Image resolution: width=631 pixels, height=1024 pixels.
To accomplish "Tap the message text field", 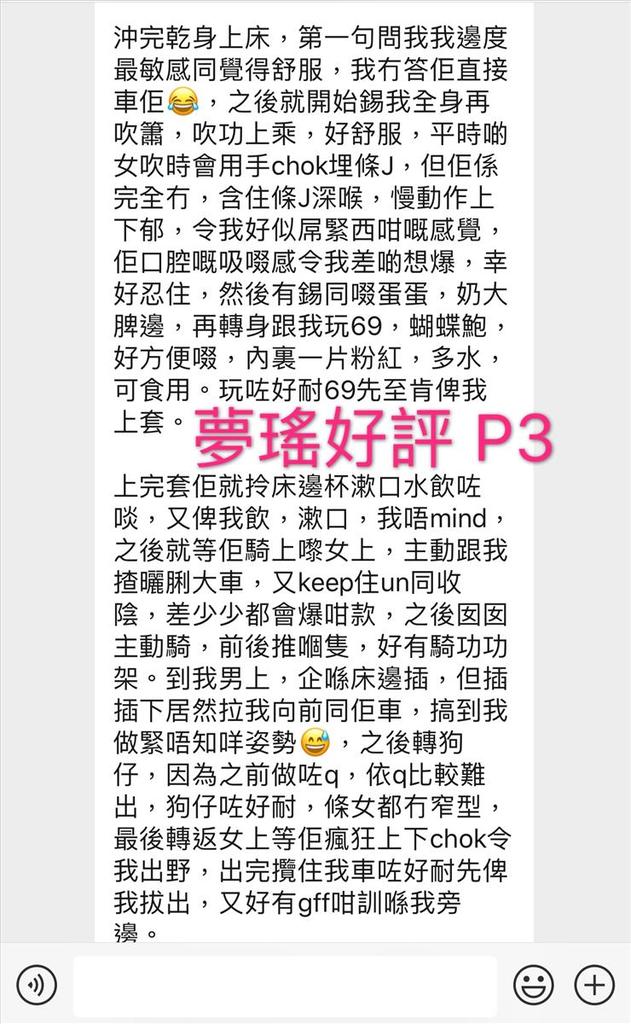I will [x=285, y=986].
